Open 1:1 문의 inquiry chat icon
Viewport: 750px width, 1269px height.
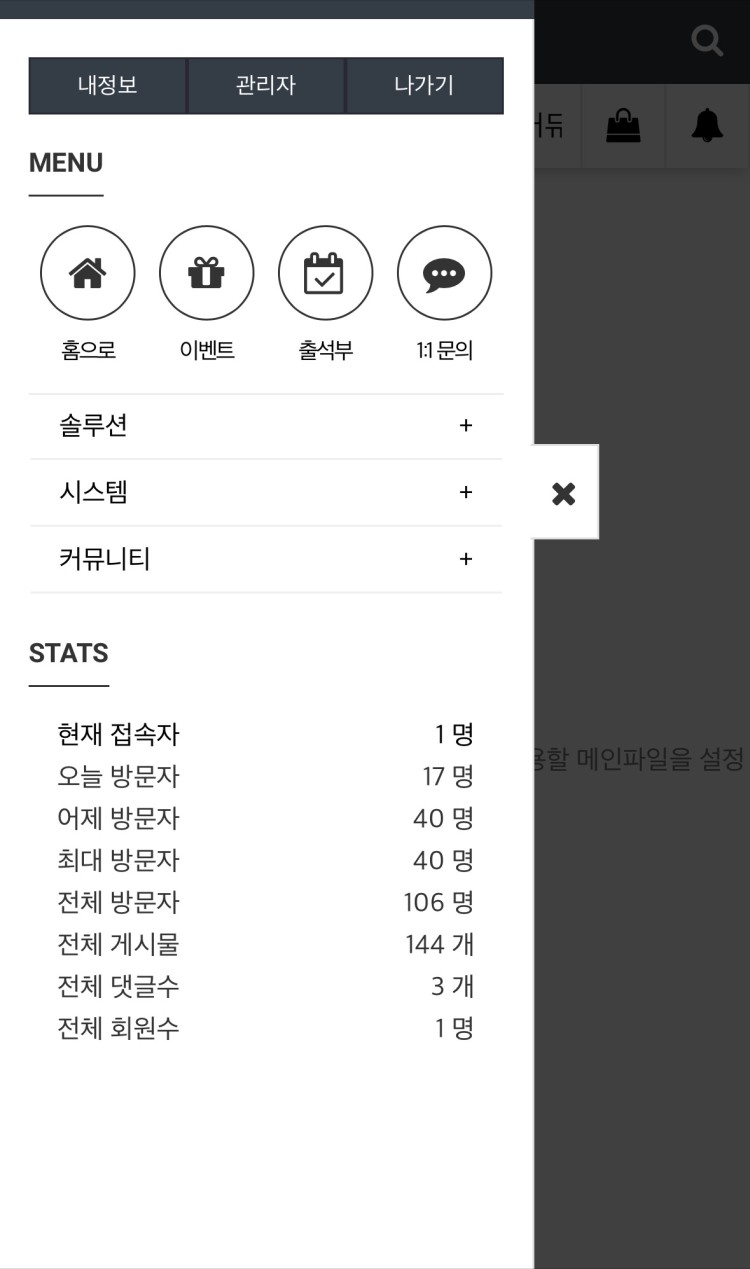(444, 273)
